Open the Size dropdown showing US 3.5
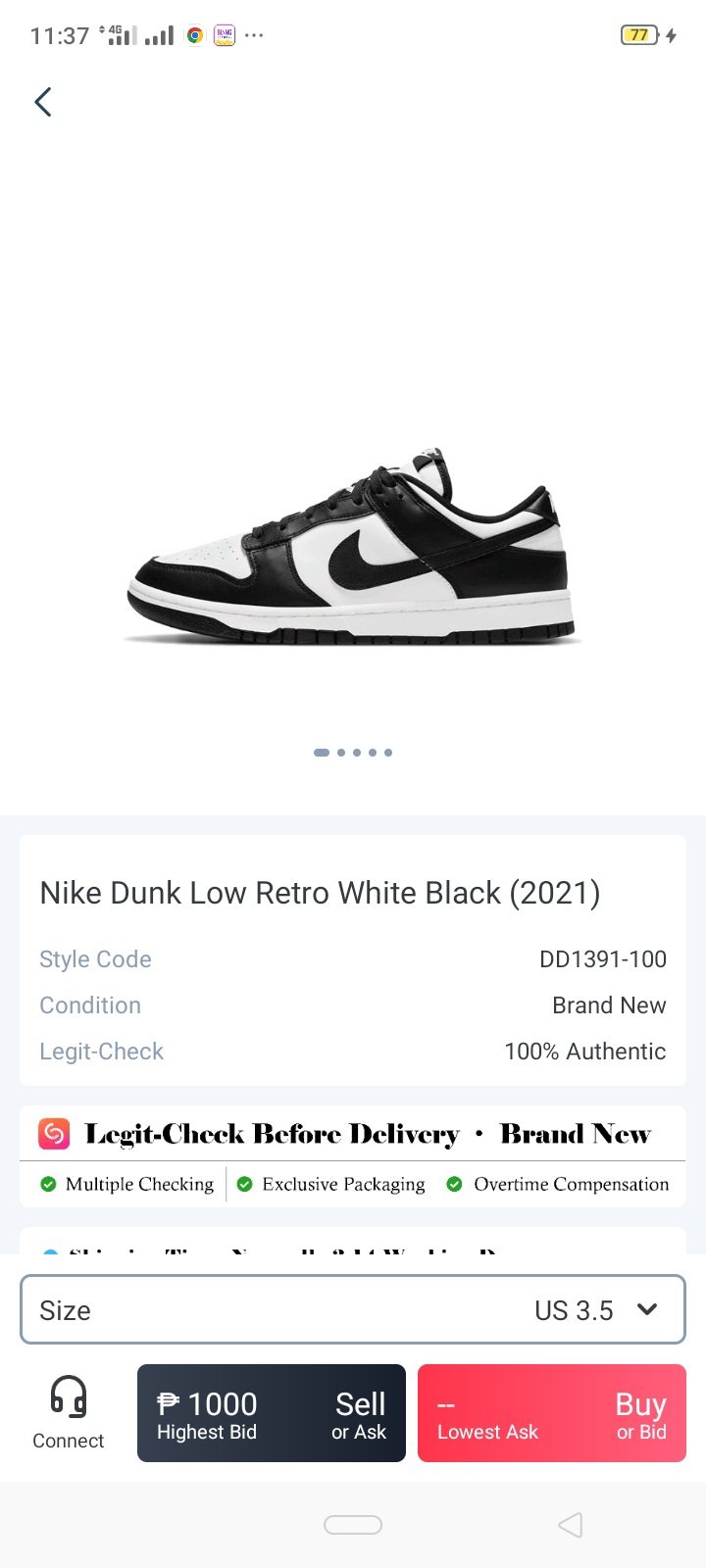Viewport: 706px width, 1568px height. tap(353, 1309)
